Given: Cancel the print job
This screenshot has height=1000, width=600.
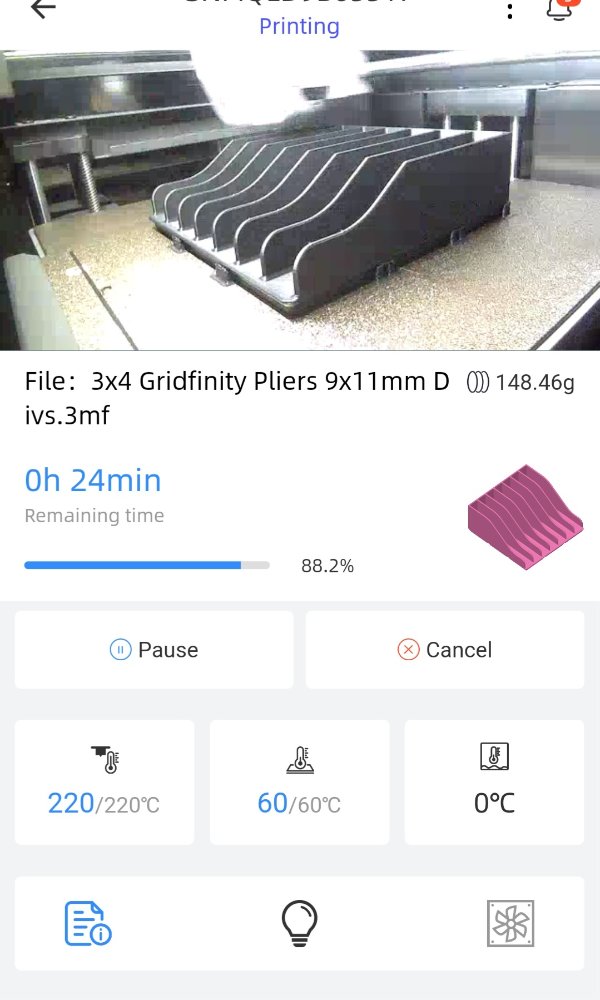Looking at the screenshot, I should point(445,650).
